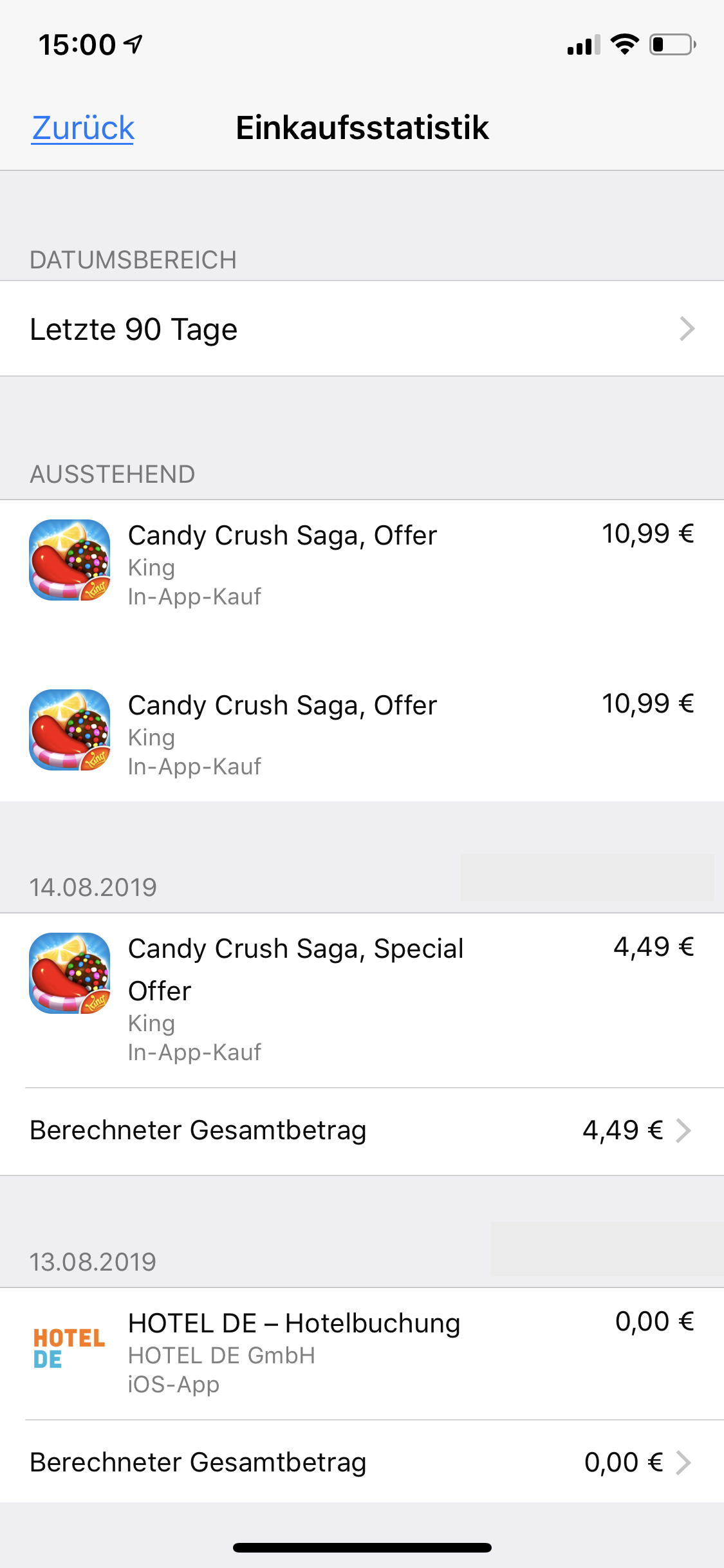Open the 0,00 € Berechneter Gesamtbetrag row
Screen dimensions: 724x1568
[362, 1462]
